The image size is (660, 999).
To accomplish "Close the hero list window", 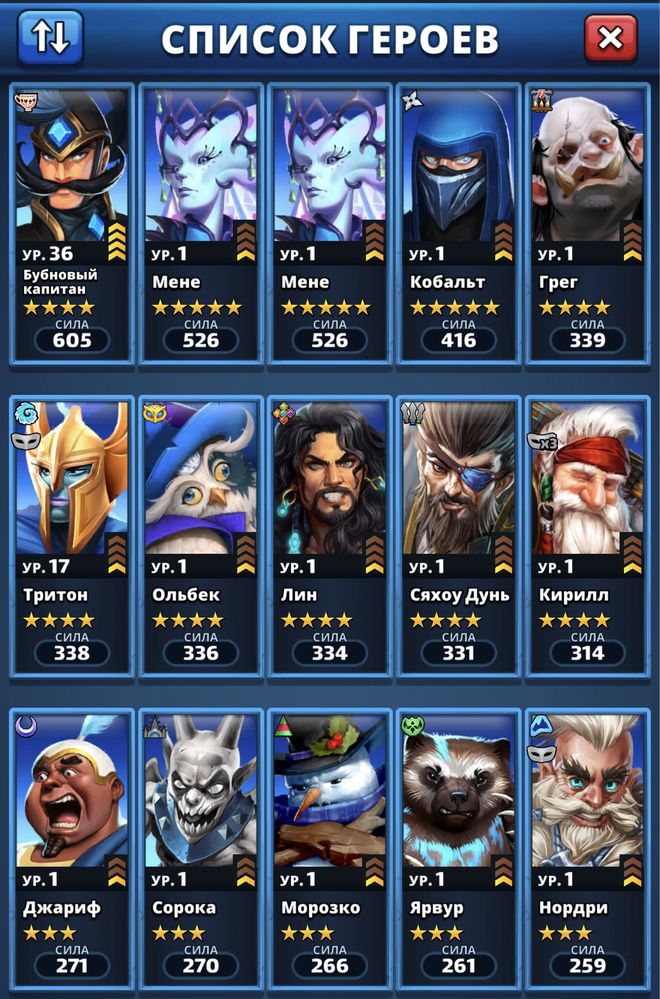I will pos(610,38).
